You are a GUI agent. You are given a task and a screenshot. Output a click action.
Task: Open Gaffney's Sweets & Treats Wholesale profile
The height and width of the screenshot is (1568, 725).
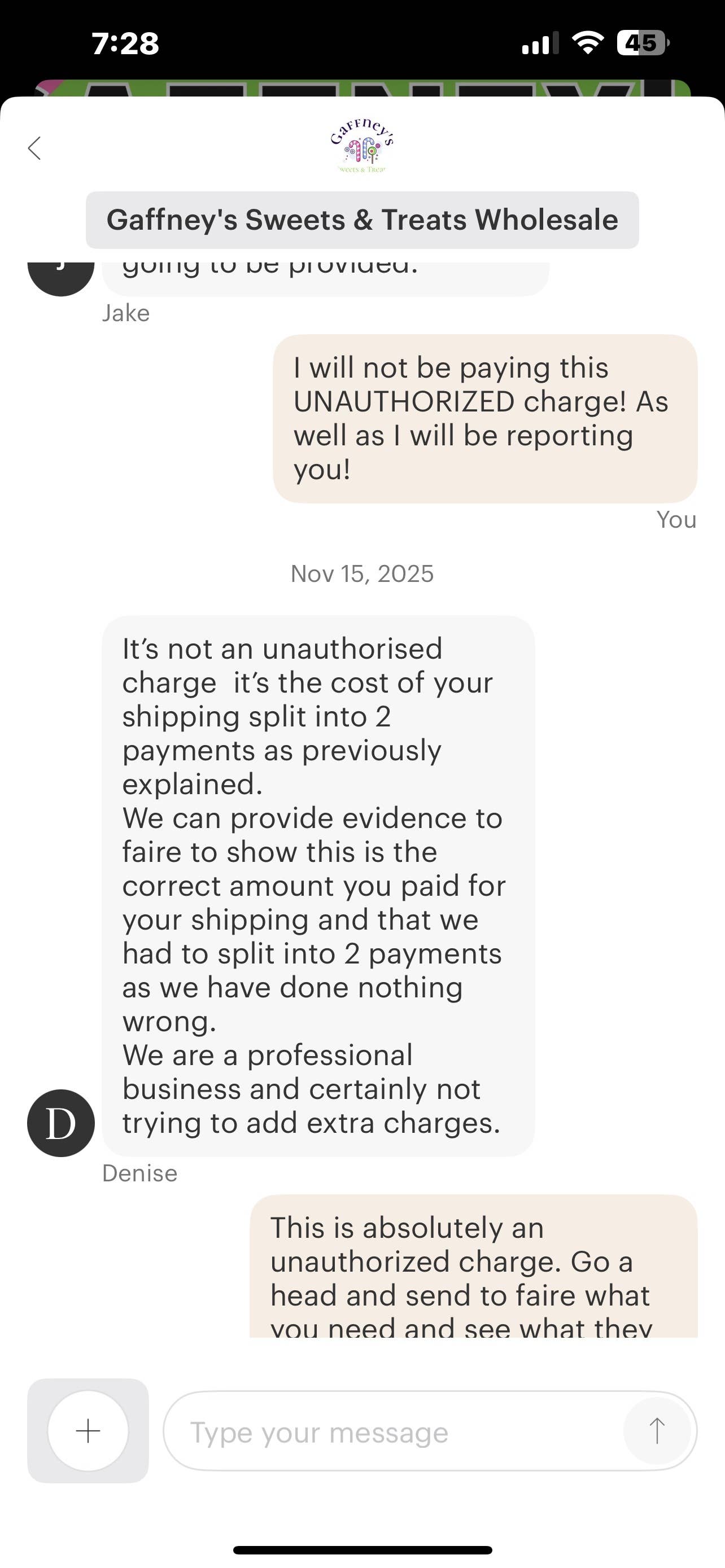click(x=362, y=220)
